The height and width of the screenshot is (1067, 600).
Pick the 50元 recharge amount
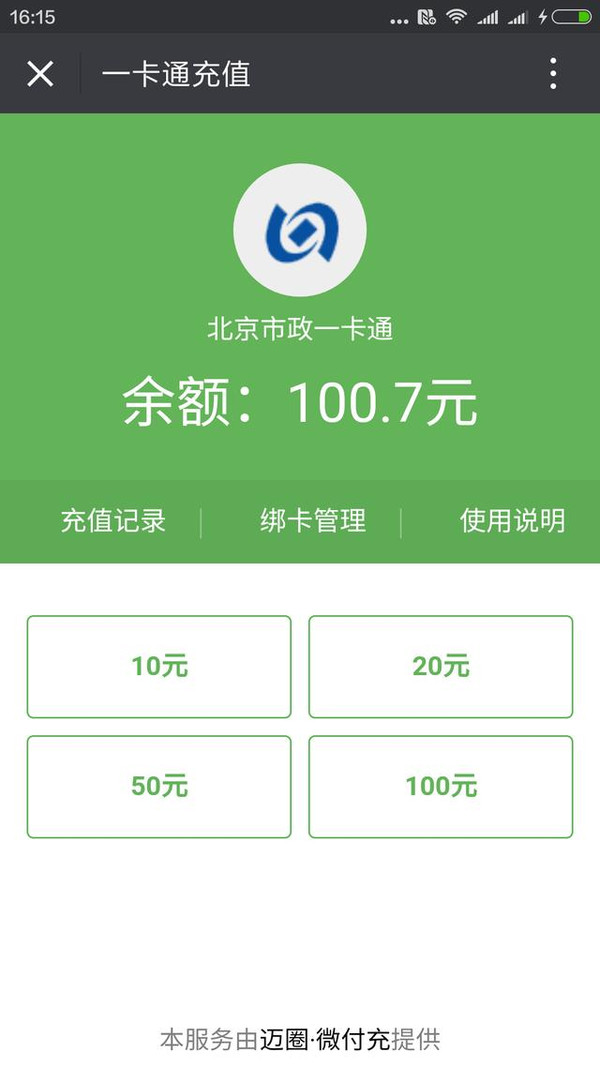[159, 787]
